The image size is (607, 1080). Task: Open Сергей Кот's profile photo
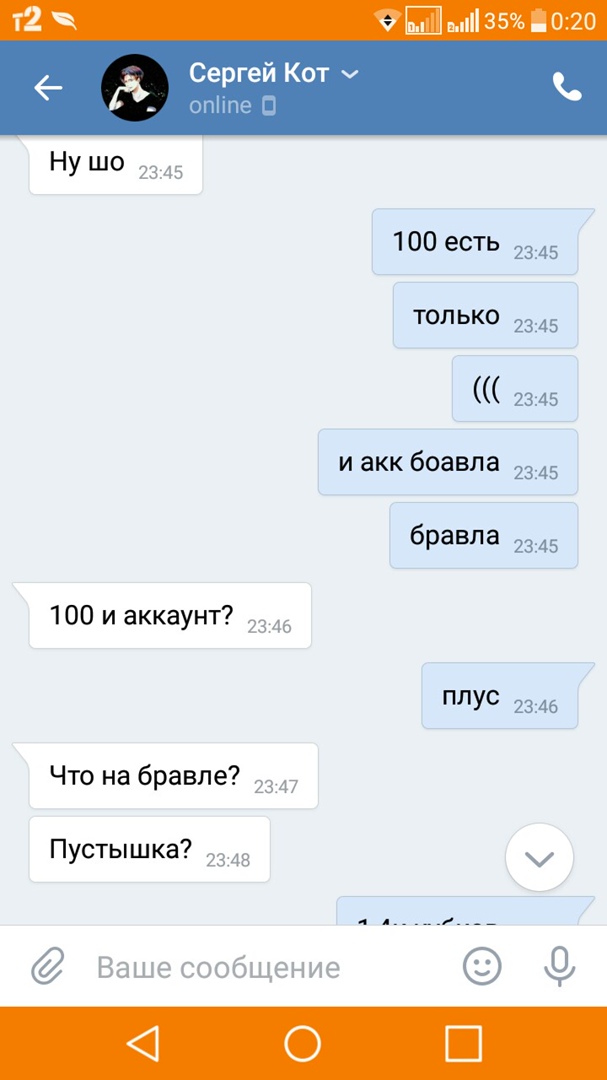[134, 88]
